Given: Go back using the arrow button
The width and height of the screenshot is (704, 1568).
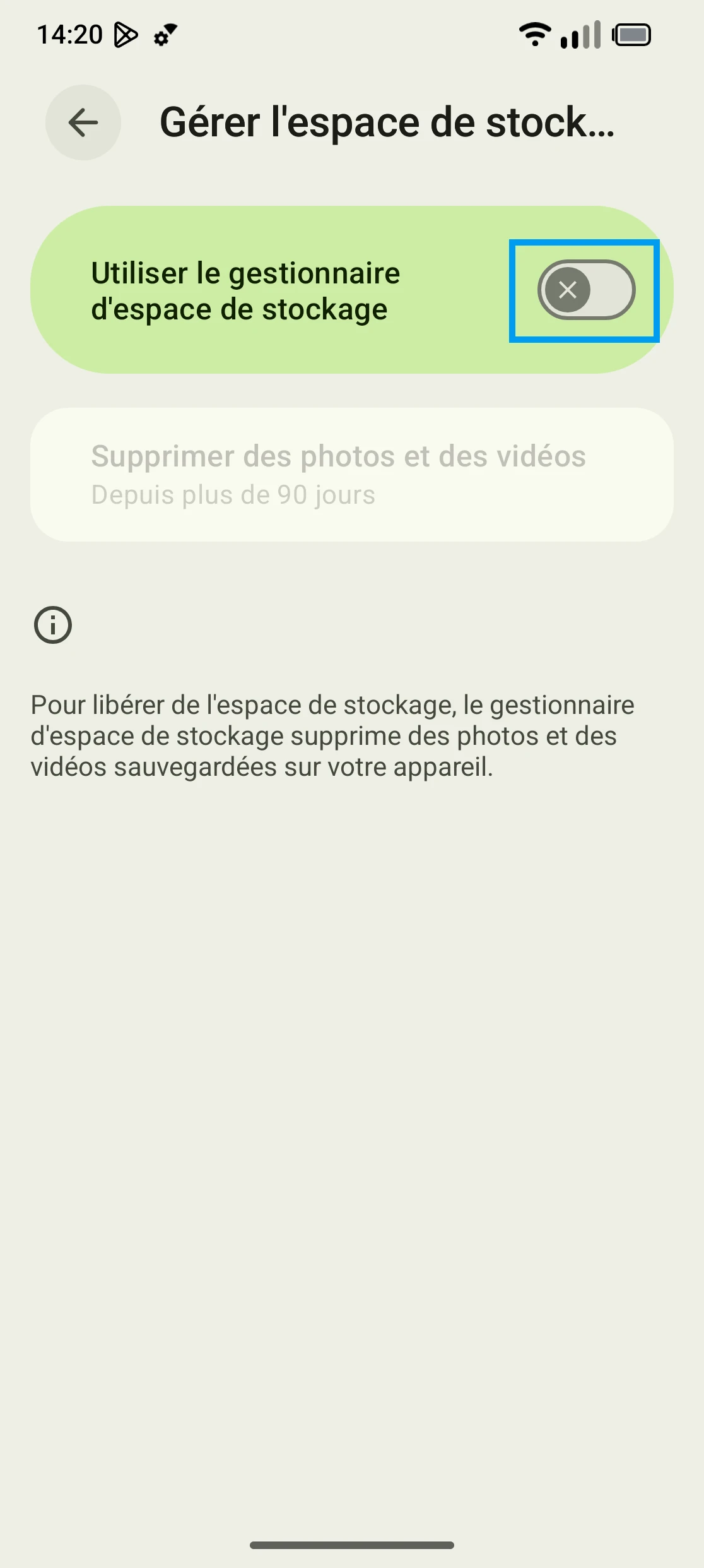Looking at the screenshot, I should pos(83,122).
